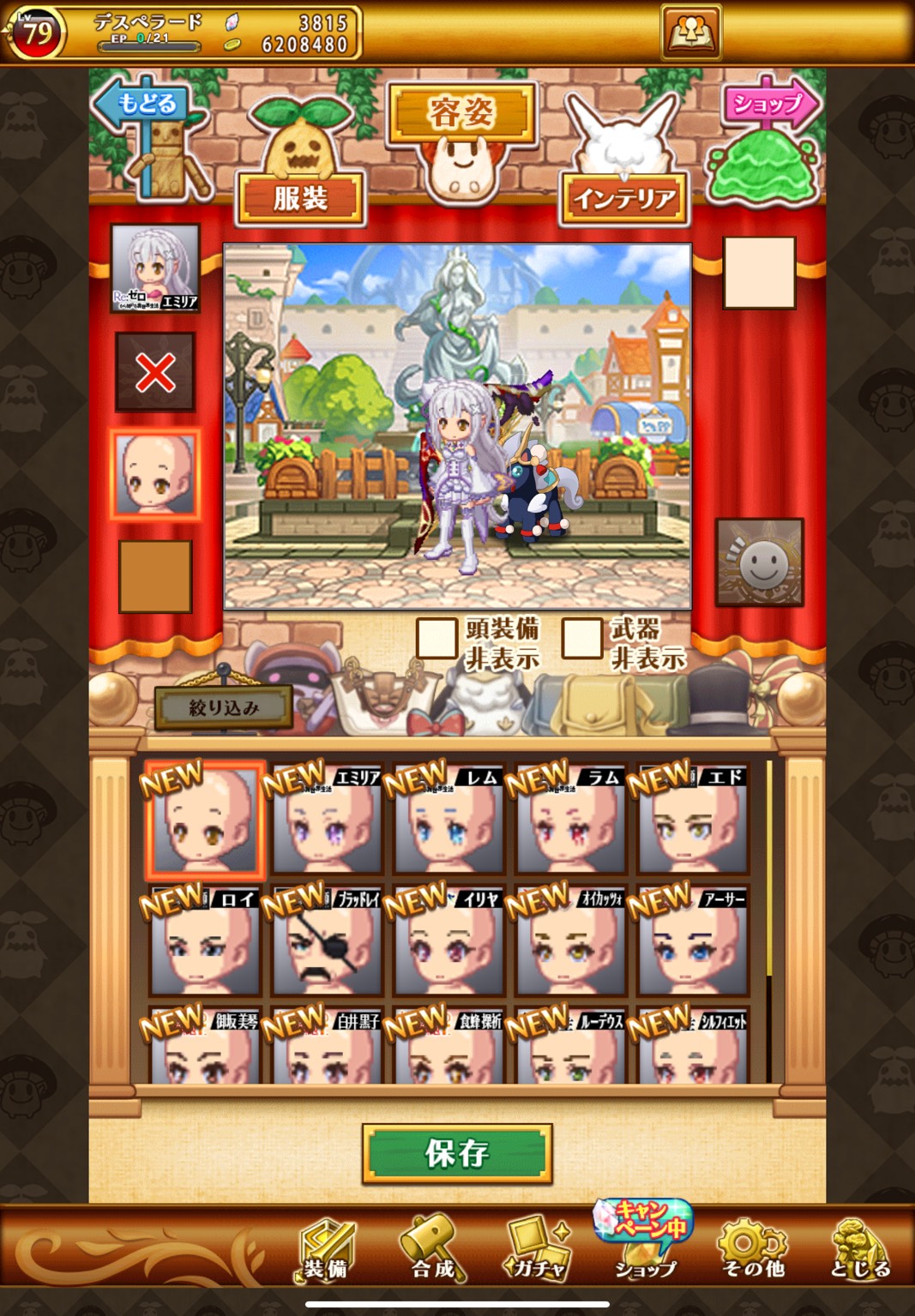The width and height of the screenshot is (915, 1316).
Task: Choose the ラム face option
Action: click(569, 820)
